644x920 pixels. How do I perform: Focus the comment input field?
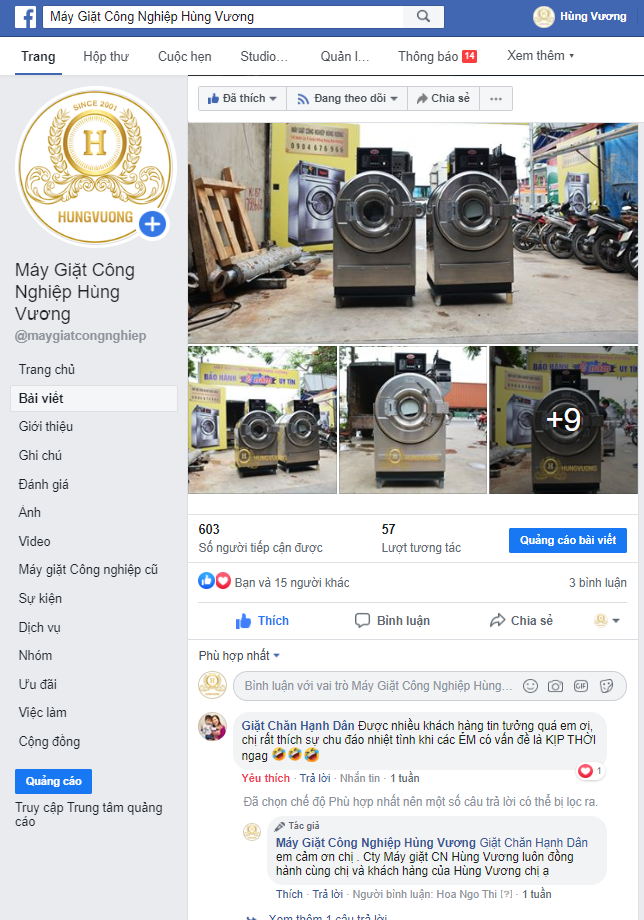[x=378, y=686]
